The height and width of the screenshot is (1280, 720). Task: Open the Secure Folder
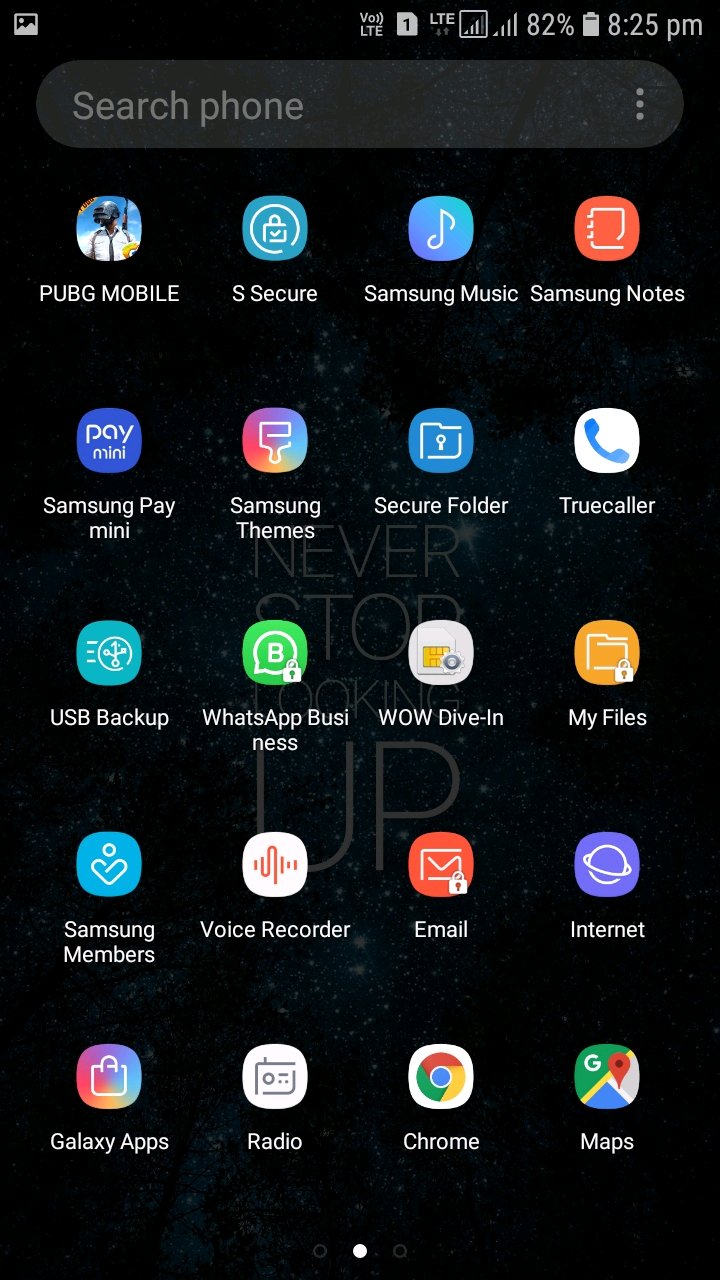[440, 439]
